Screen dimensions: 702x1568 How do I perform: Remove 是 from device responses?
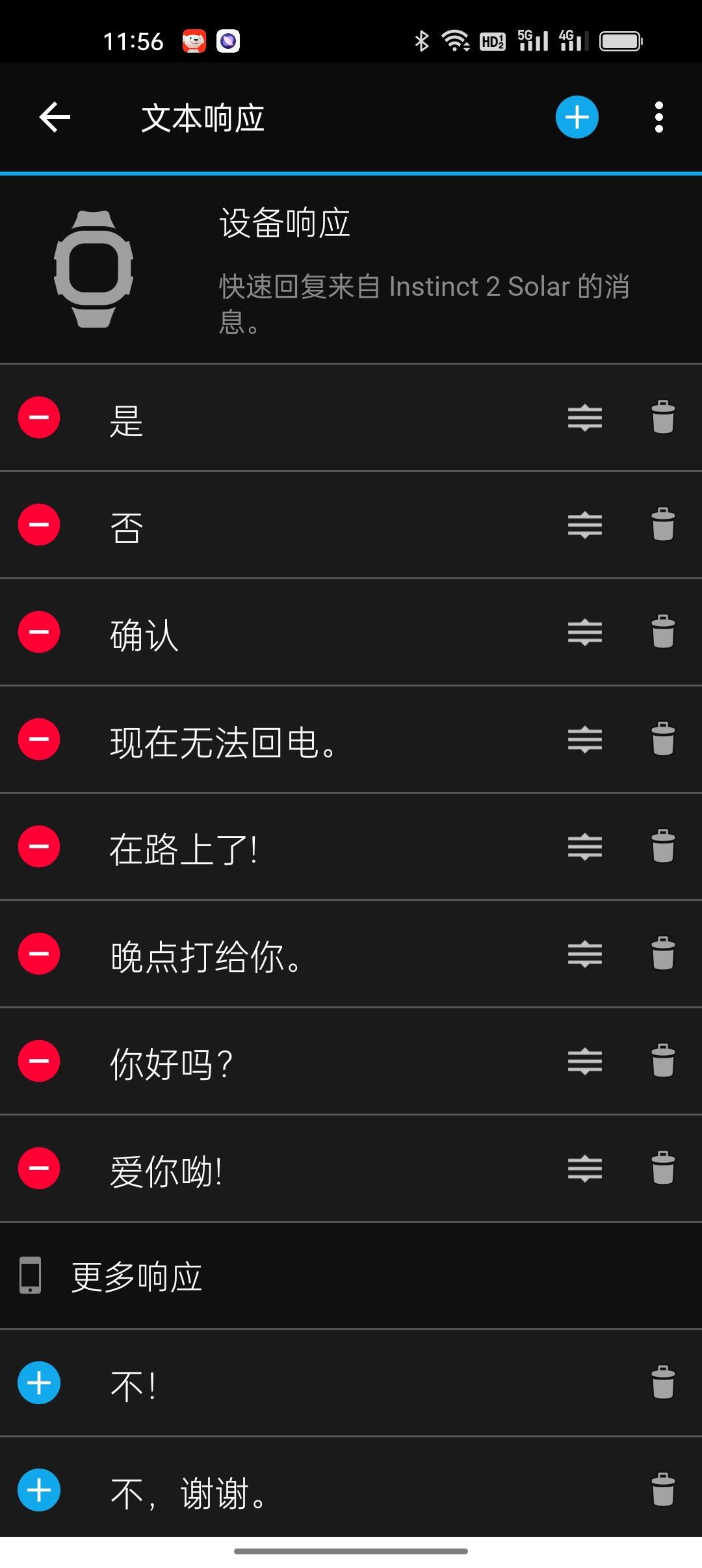click(39, 417)
